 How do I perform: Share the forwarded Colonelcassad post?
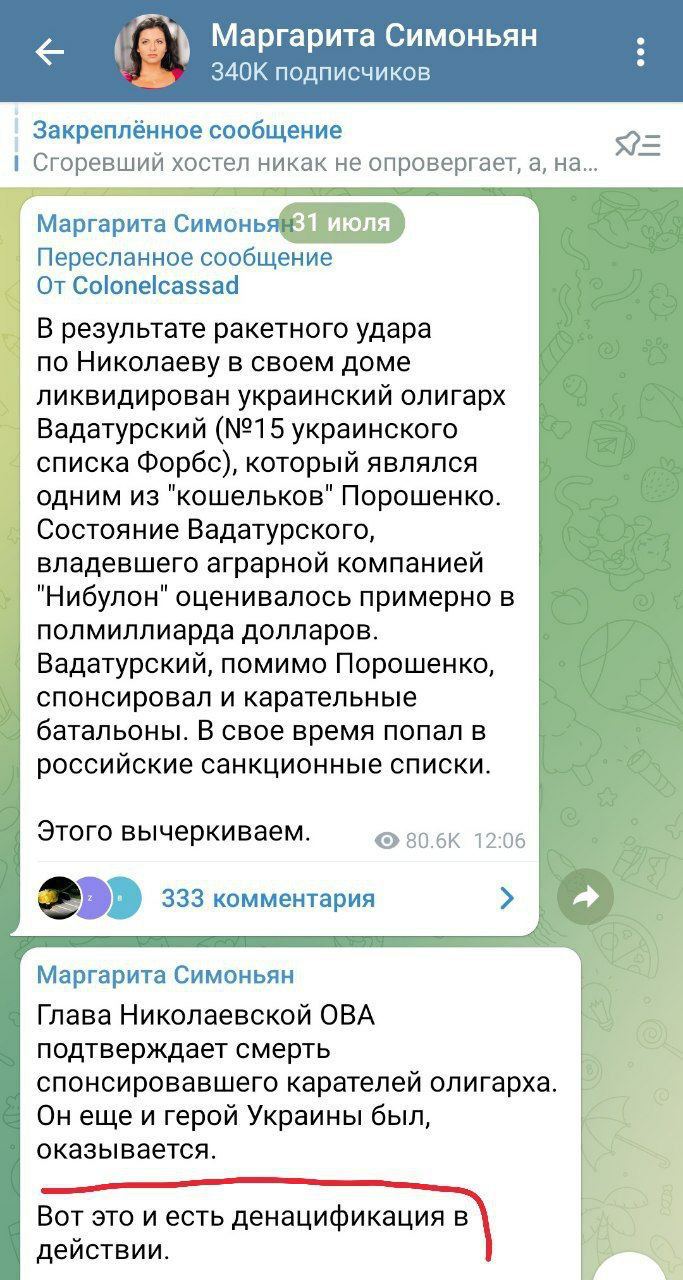[x=586, y=898]
